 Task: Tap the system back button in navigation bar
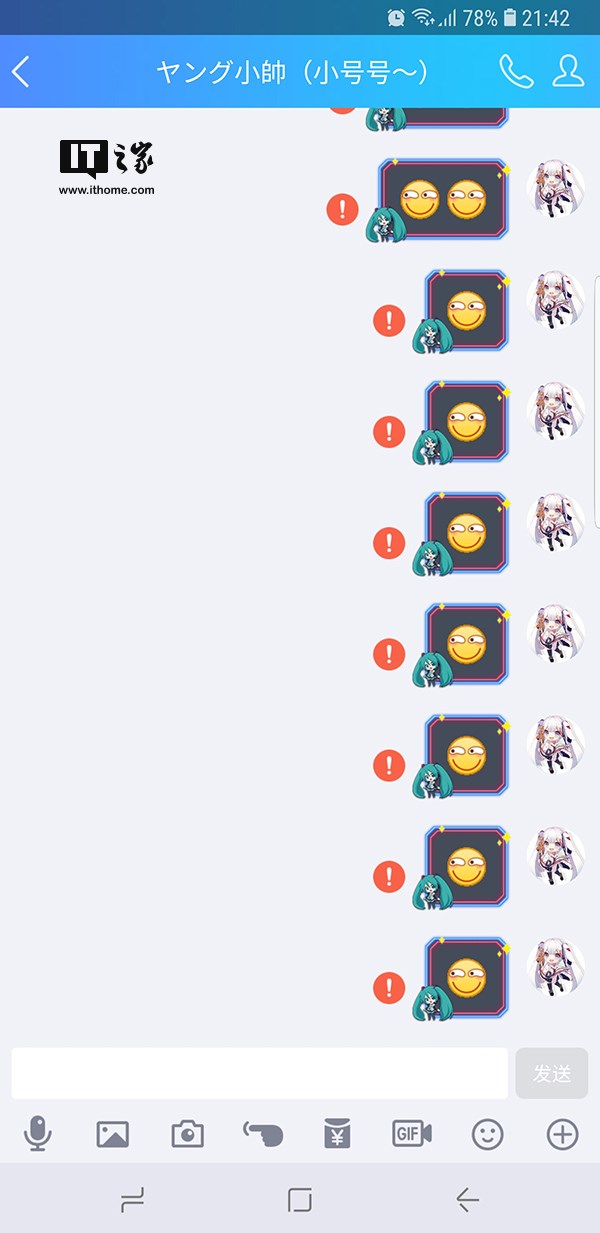467,1200
